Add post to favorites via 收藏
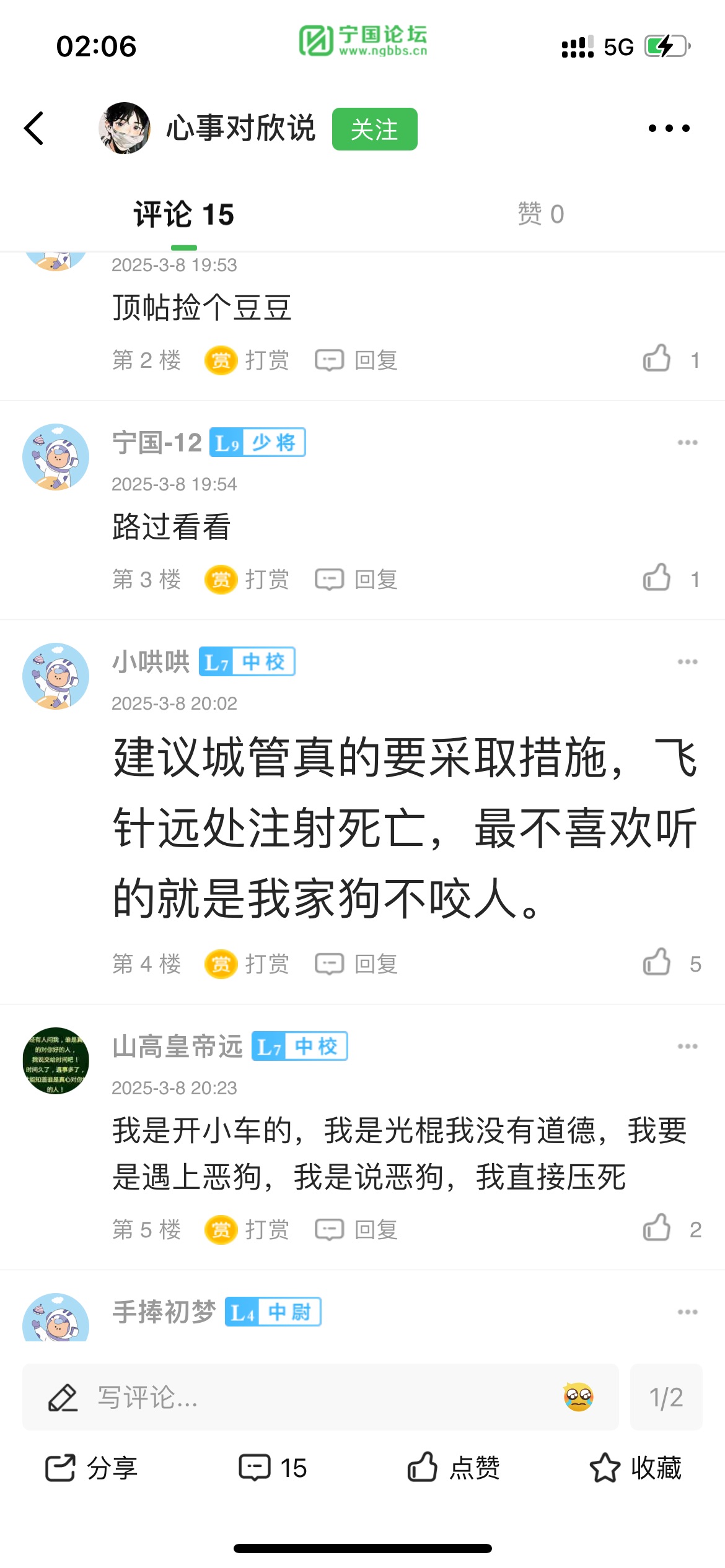This screenshot has width=725, height=1568. (636, 1468)
